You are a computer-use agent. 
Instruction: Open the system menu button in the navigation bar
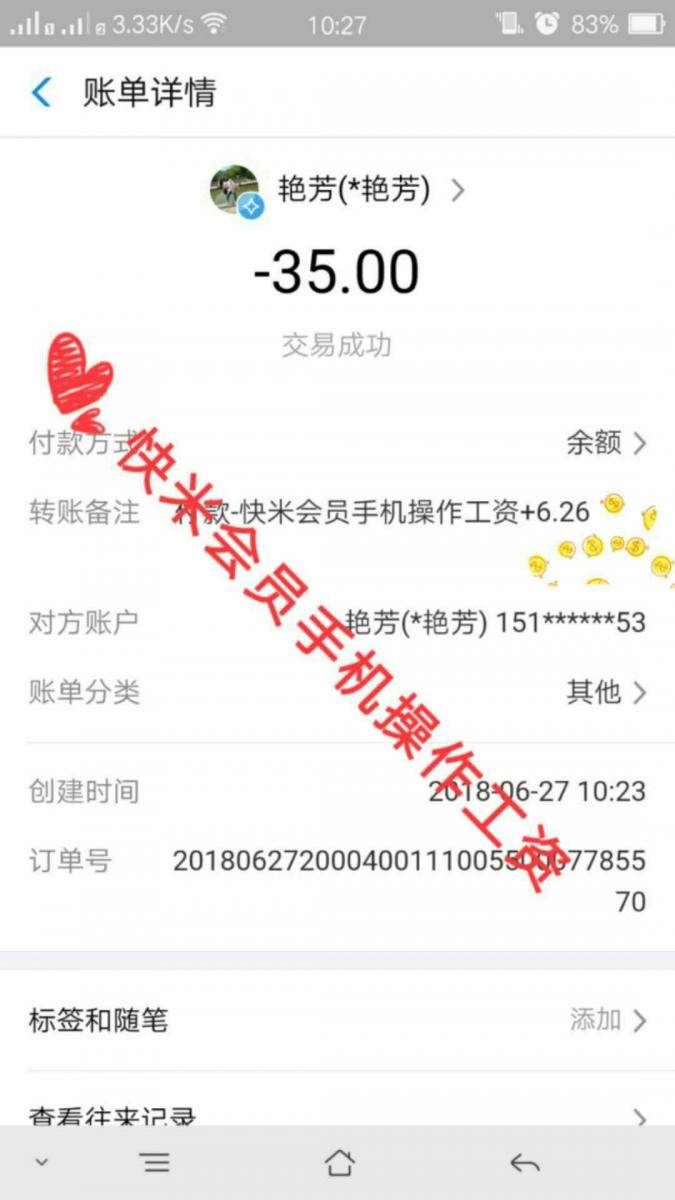click(155, 1162)
